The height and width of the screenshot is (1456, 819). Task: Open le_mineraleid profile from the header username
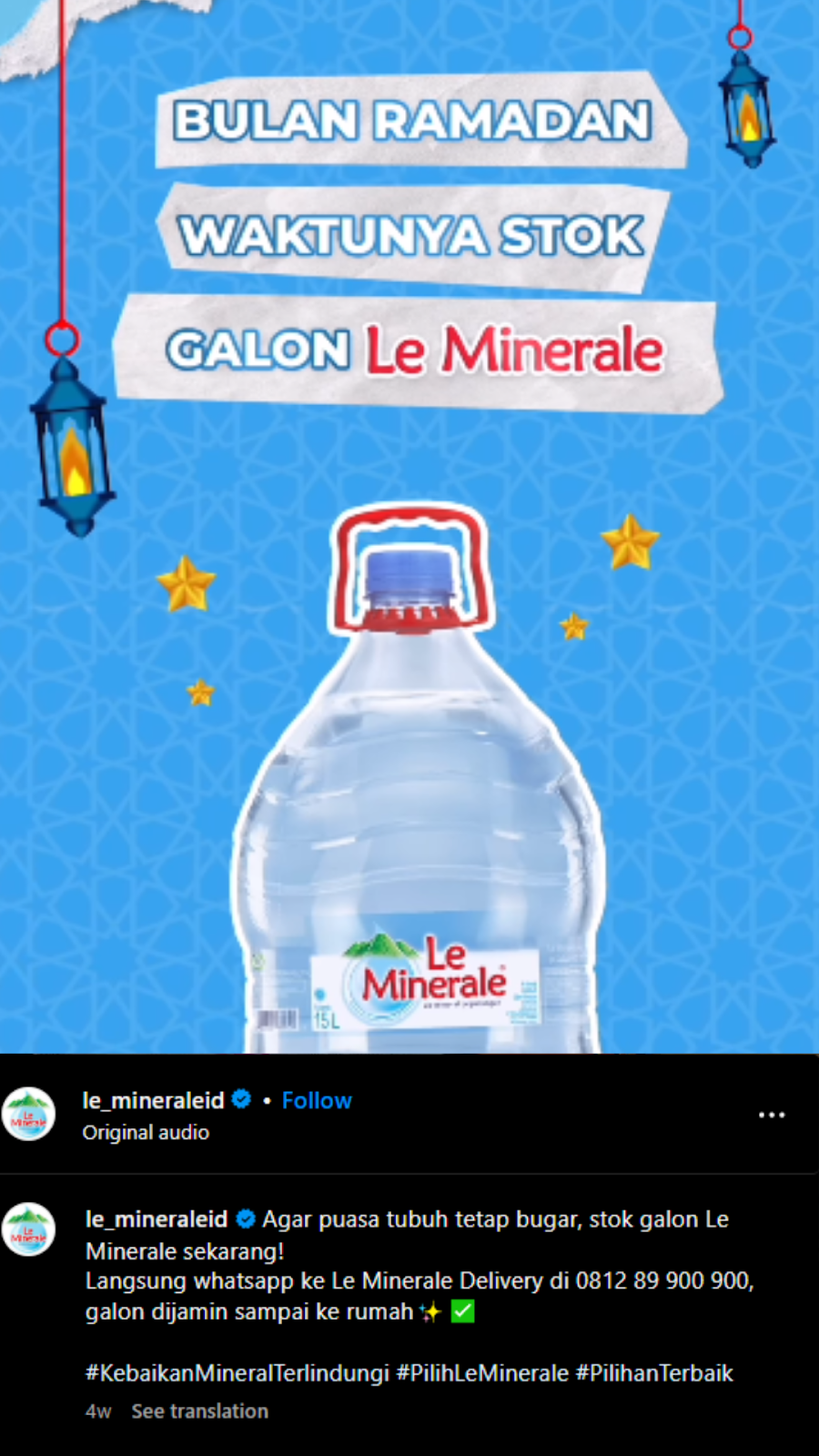153,1100
